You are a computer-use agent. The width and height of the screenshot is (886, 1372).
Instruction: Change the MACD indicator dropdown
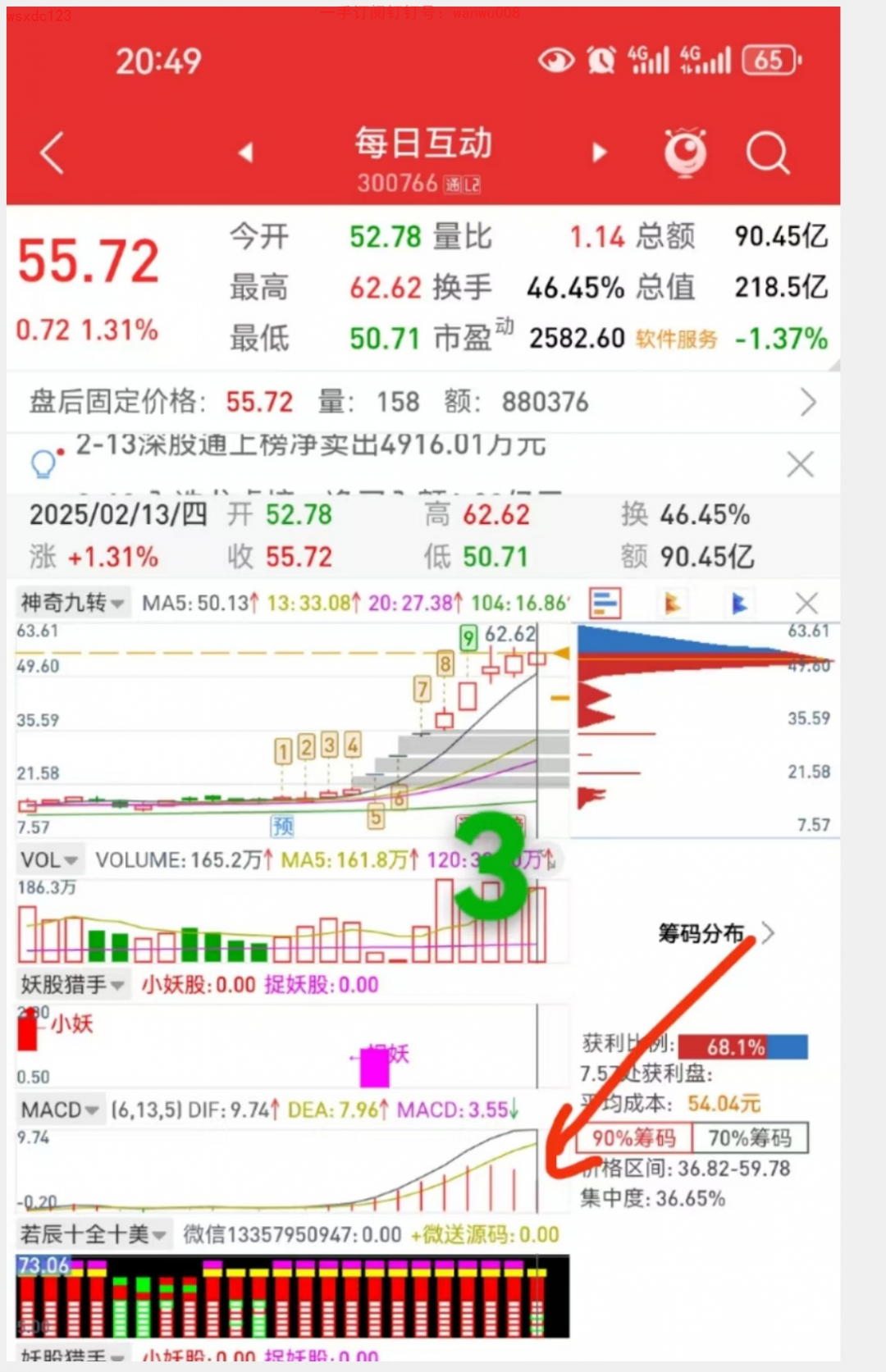point(60,1110)
